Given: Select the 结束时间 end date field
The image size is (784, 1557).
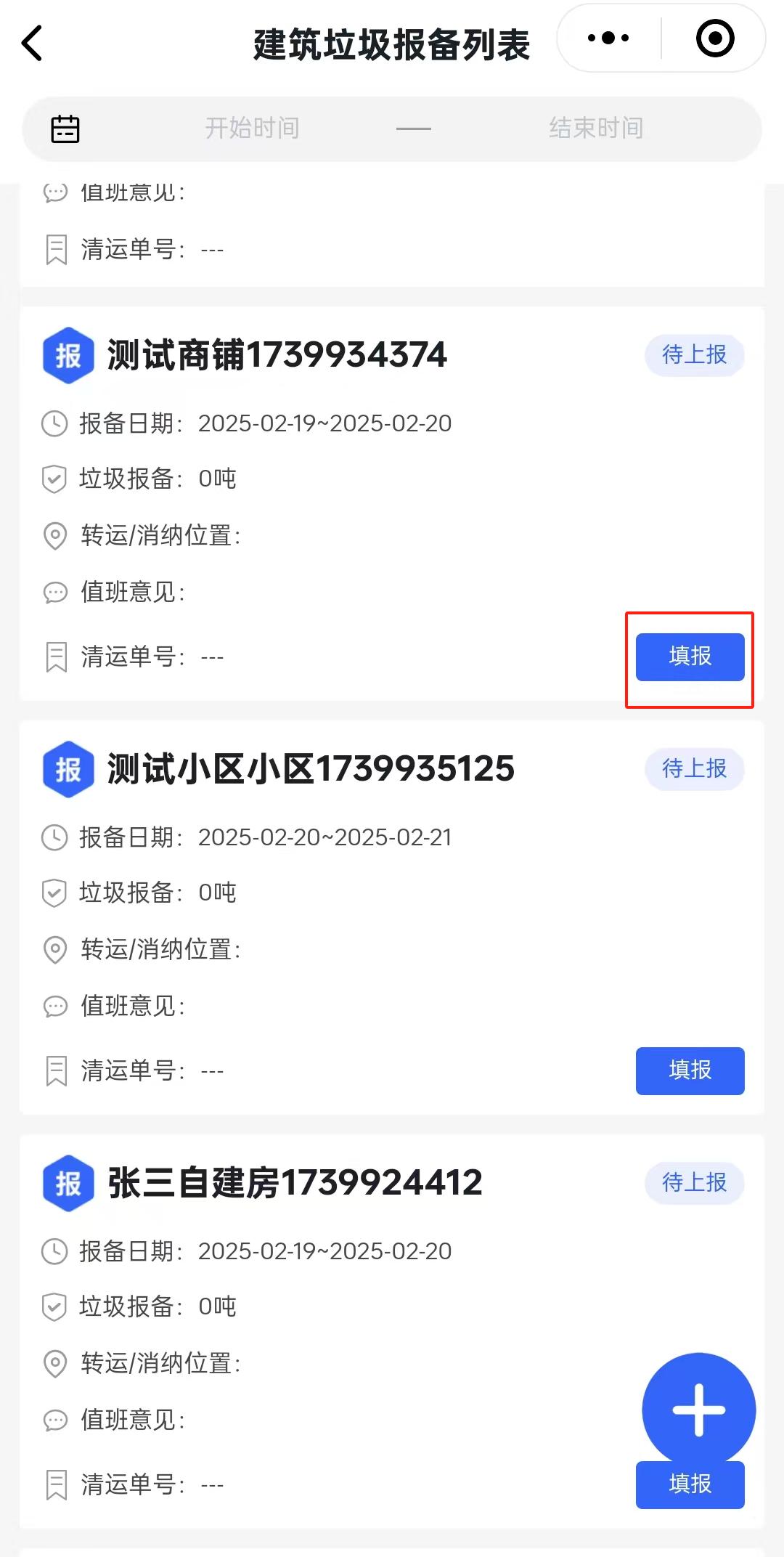Looking at the screenshot, I should click(x=596, y=129).
